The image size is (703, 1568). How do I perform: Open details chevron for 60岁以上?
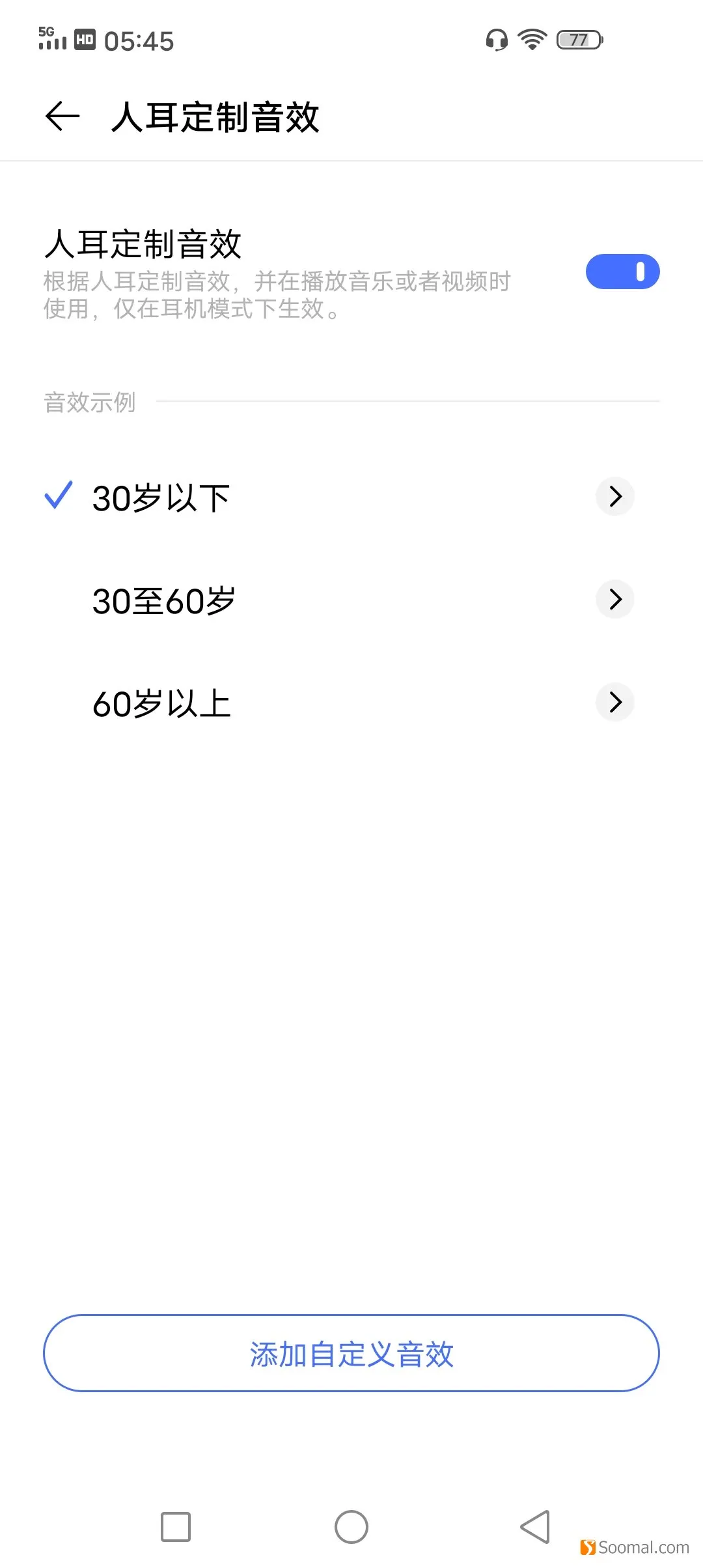click(x=615, y=702)
